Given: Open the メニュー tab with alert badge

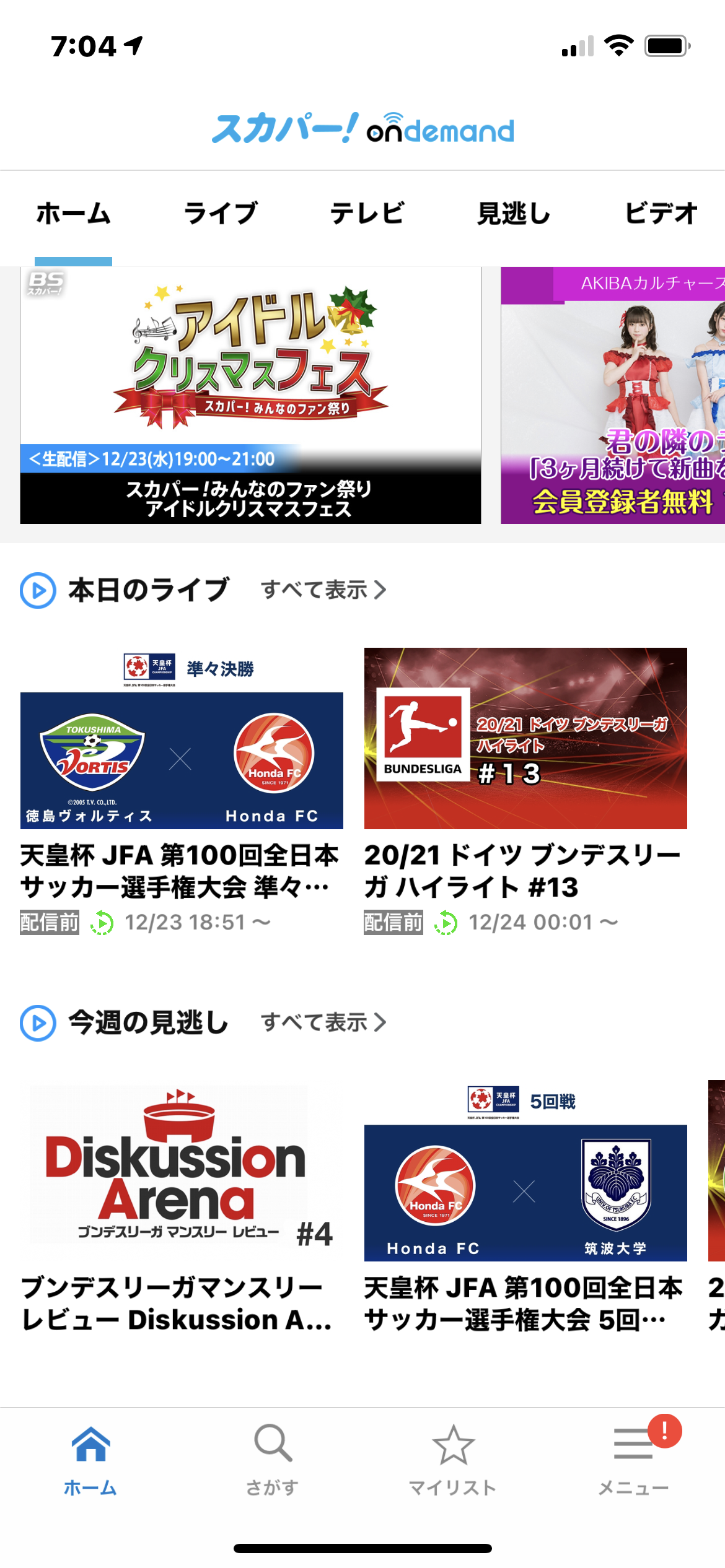Looking at the screenshot, I should 634,1458.
